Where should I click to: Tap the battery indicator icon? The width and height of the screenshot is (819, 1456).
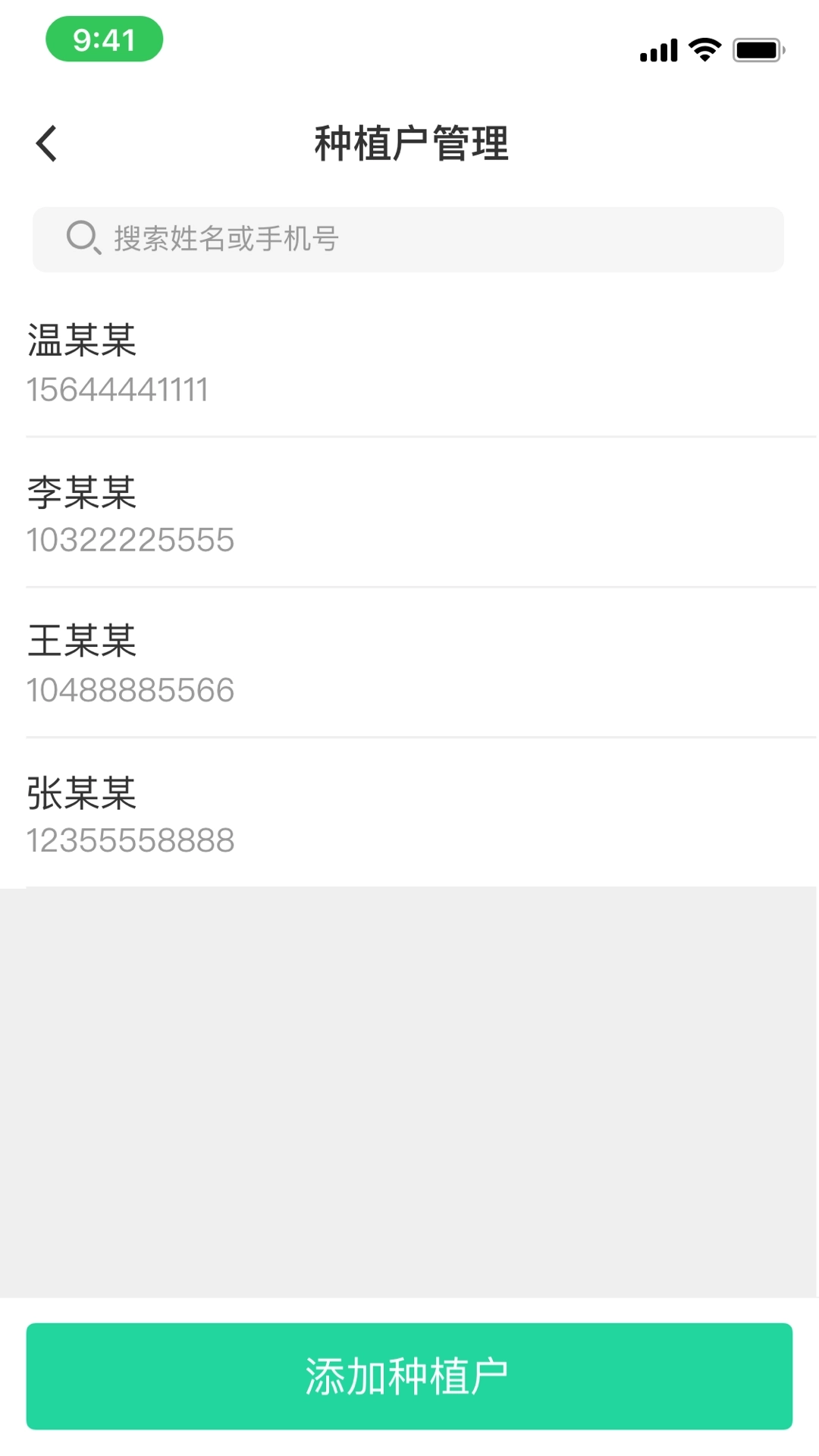tap(757, 49)
